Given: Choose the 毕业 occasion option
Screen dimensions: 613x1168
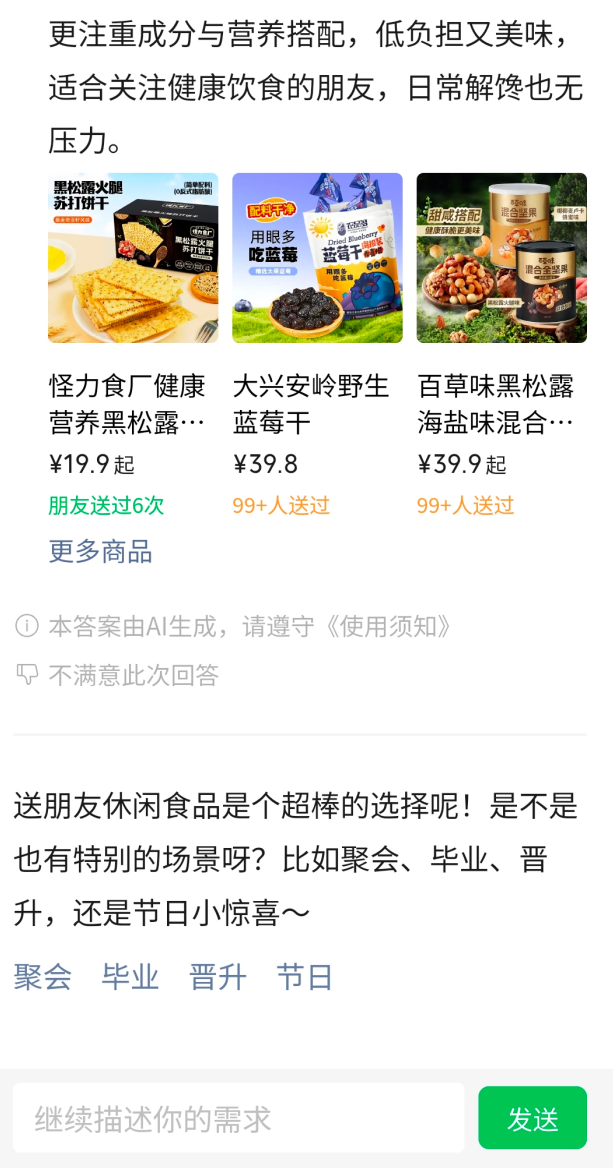Looking at the screenshot, I should tap(130, 977).
